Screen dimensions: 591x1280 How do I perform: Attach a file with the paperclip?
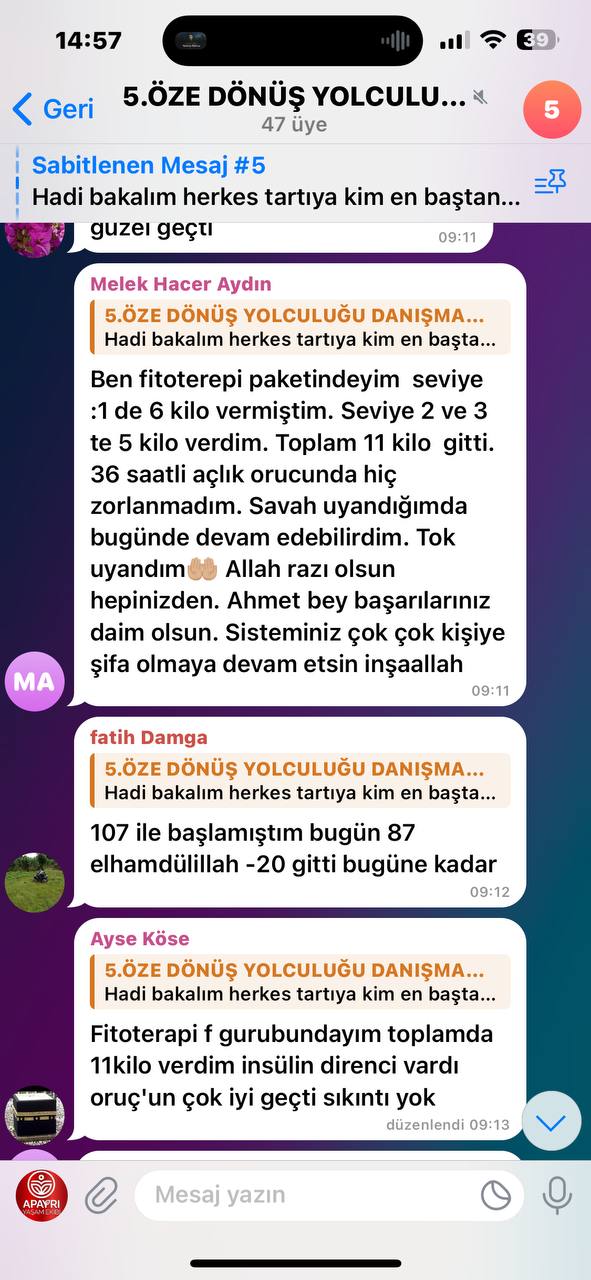[x=101, y=1195]
